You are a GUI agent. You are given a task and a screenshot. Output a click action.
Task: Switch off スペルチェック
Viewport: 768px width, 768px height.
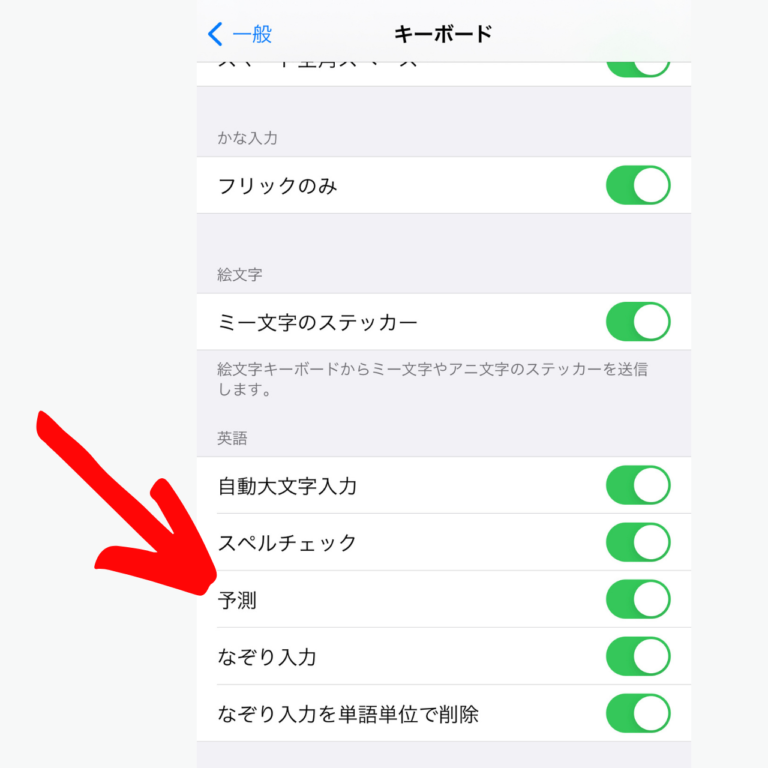coord(638,543)
